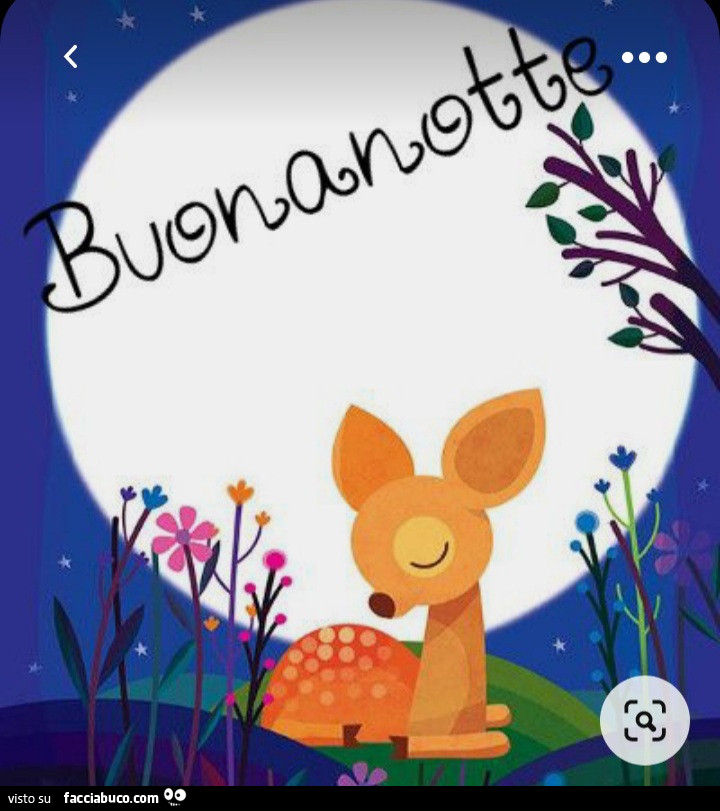Viewport: 720px width, 811px height.
Task: Start visual search with the lens button
Action: tap(645, 720)
